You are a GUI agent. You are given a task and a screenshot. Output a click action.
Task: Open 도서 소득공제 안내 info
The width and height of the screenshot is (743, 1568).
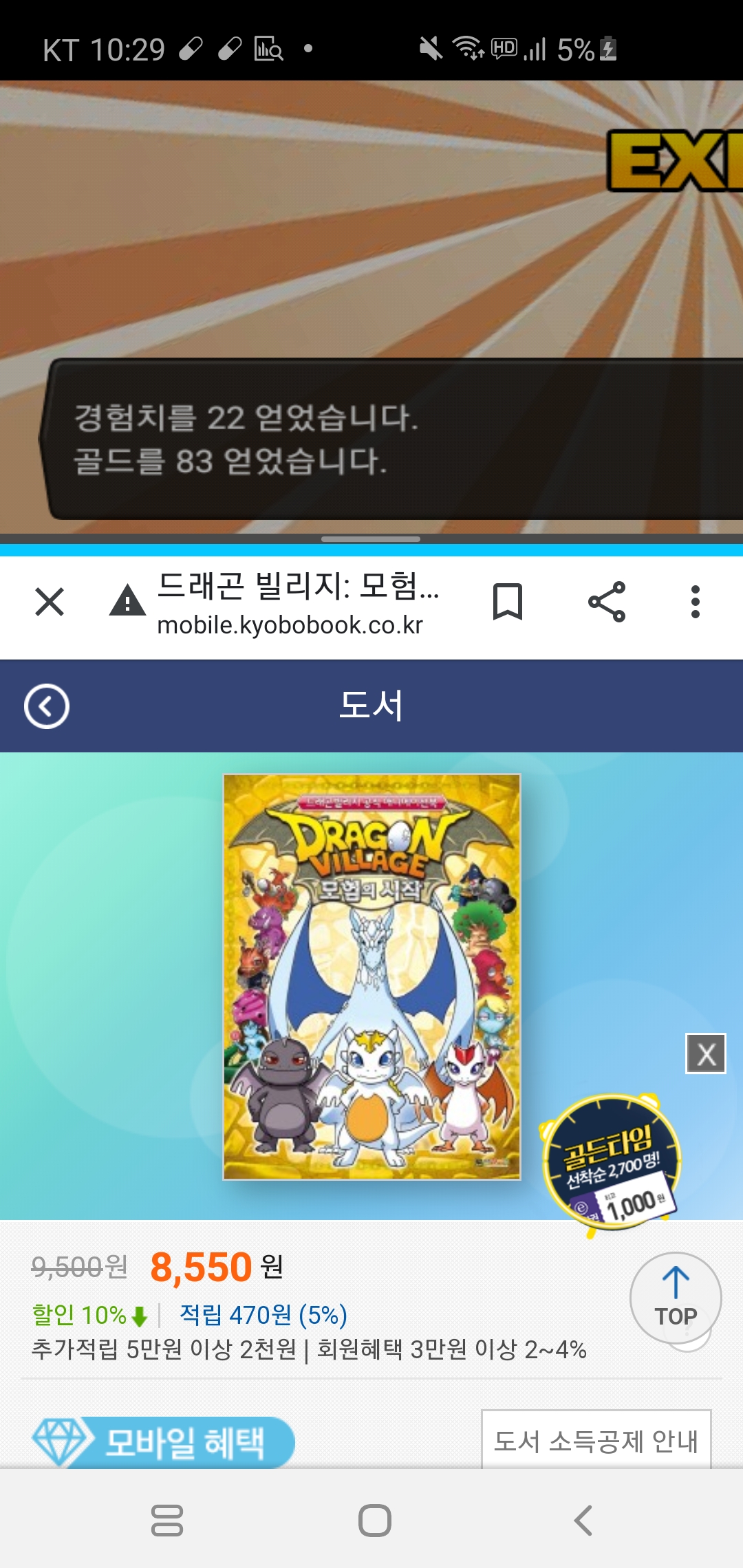[x=596, y=1440]
